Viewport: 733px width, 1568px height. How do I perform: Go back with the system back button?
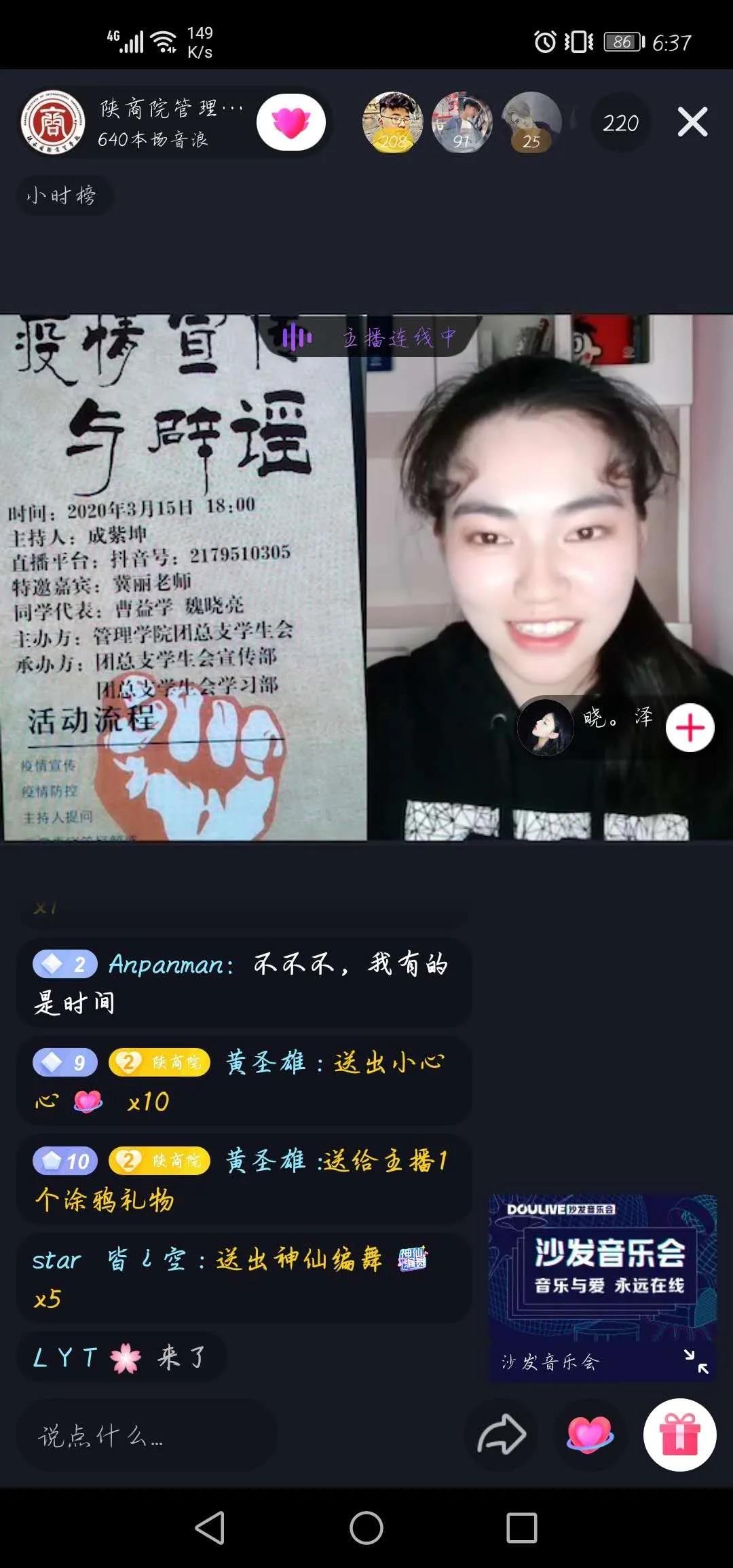210,1529
